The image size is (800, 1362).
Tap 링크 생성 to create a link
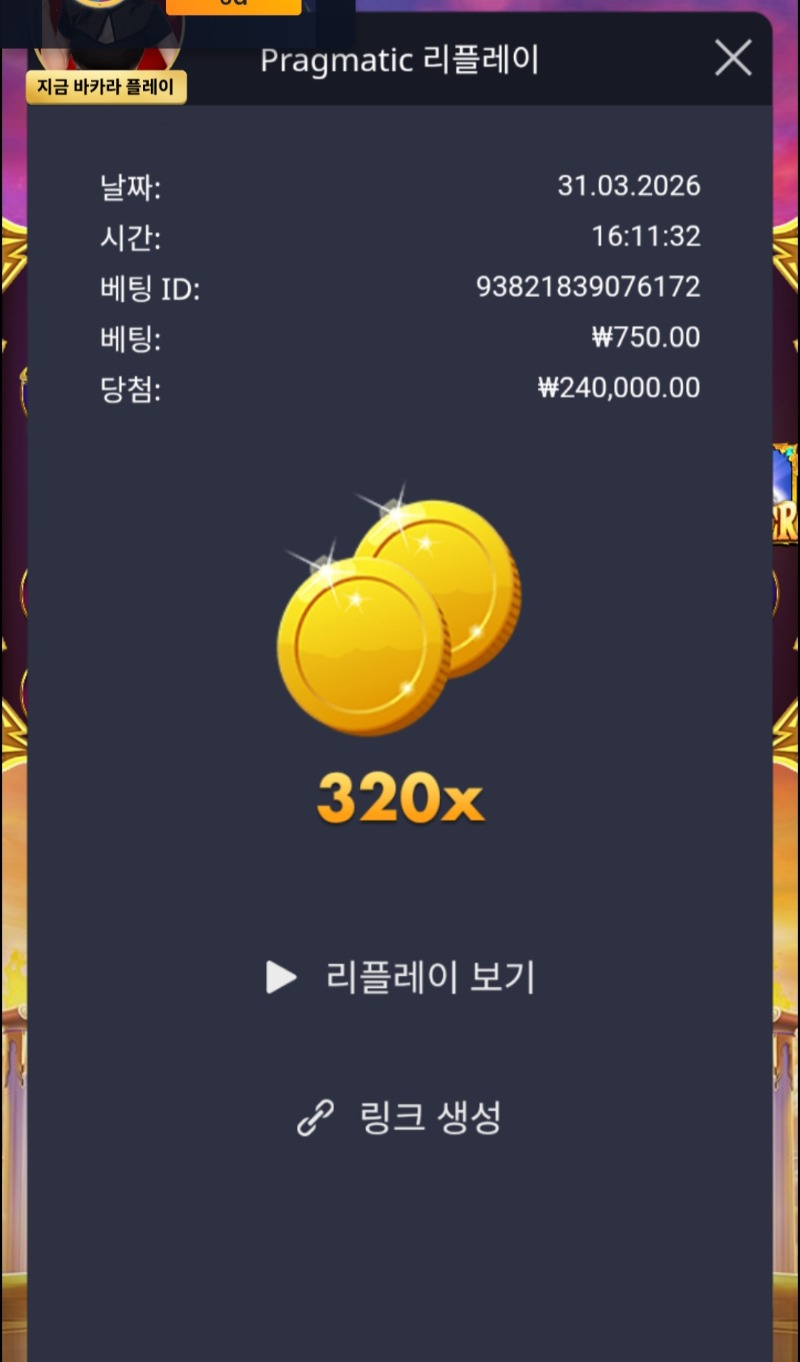pyautogui.click(x=401, y=1117)
